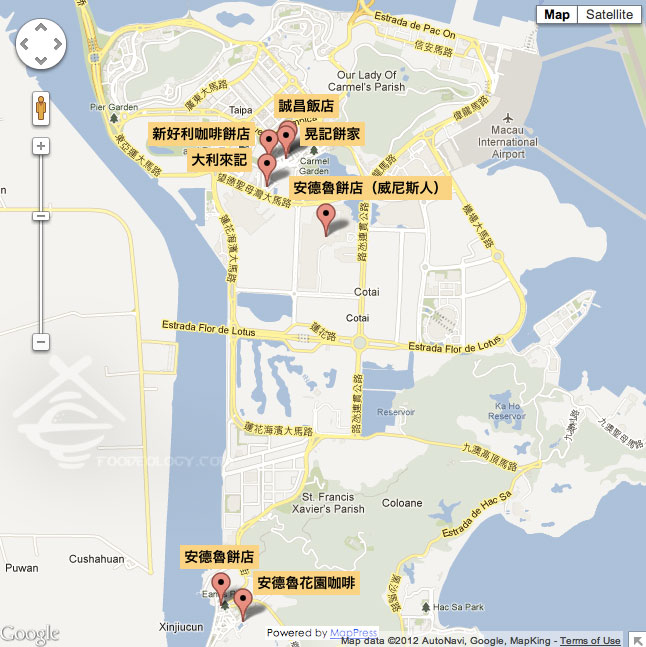Select the Map view type
The height and width of the screenshot is (647, 646).
tap(557, 14)
